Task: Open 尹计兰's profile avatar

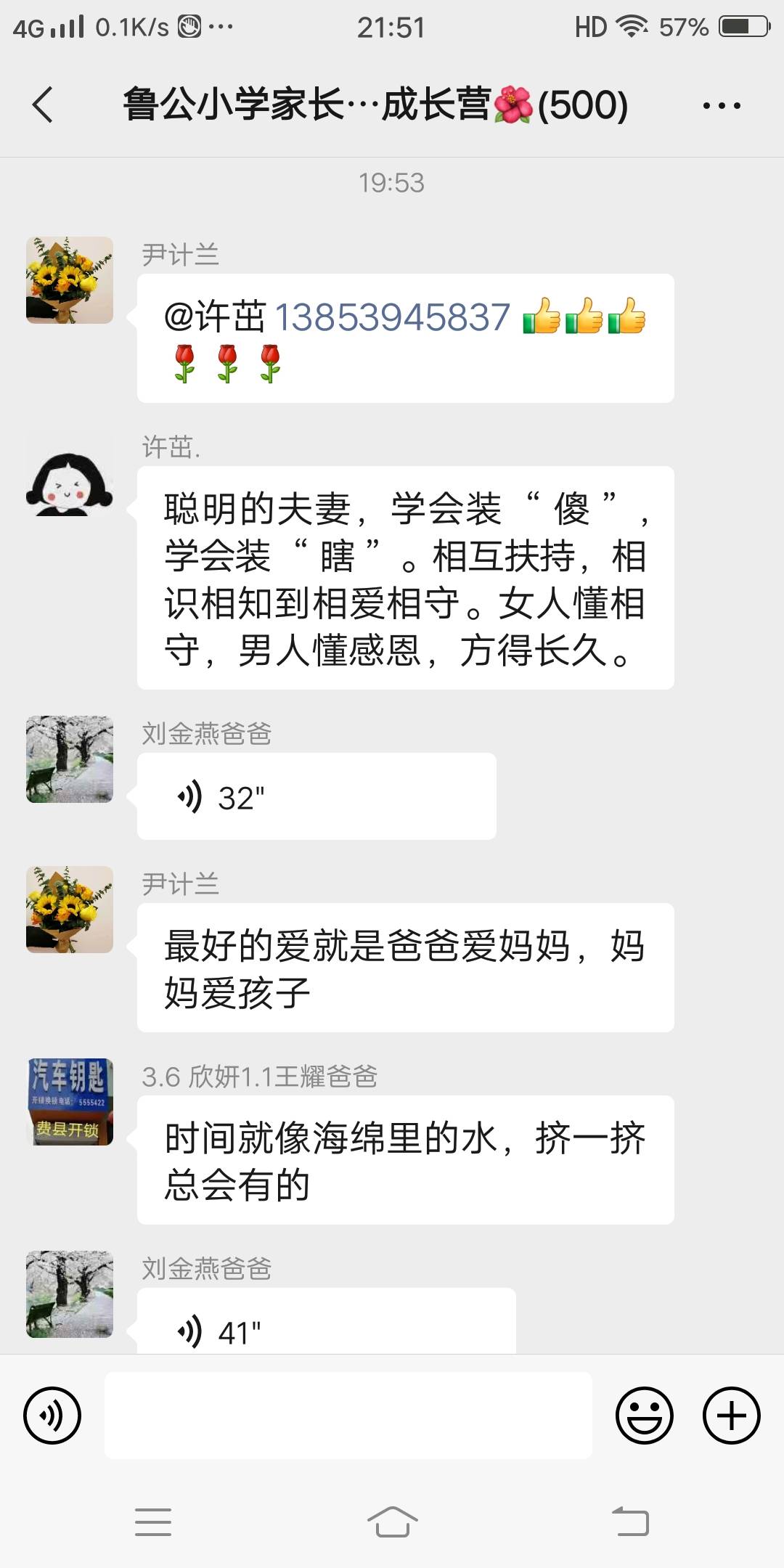Action: click(x=69, y=279)
